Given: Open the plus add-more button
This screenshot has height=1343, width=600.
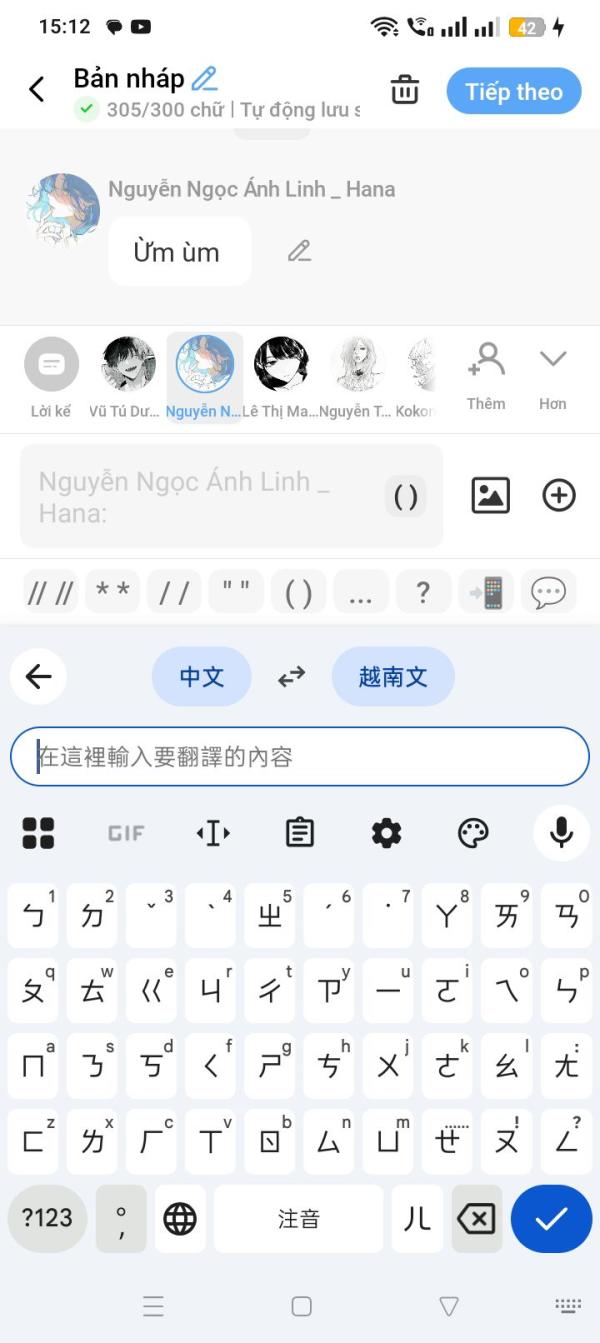Looking at the screenshot, I should click(x=559, y=495).
